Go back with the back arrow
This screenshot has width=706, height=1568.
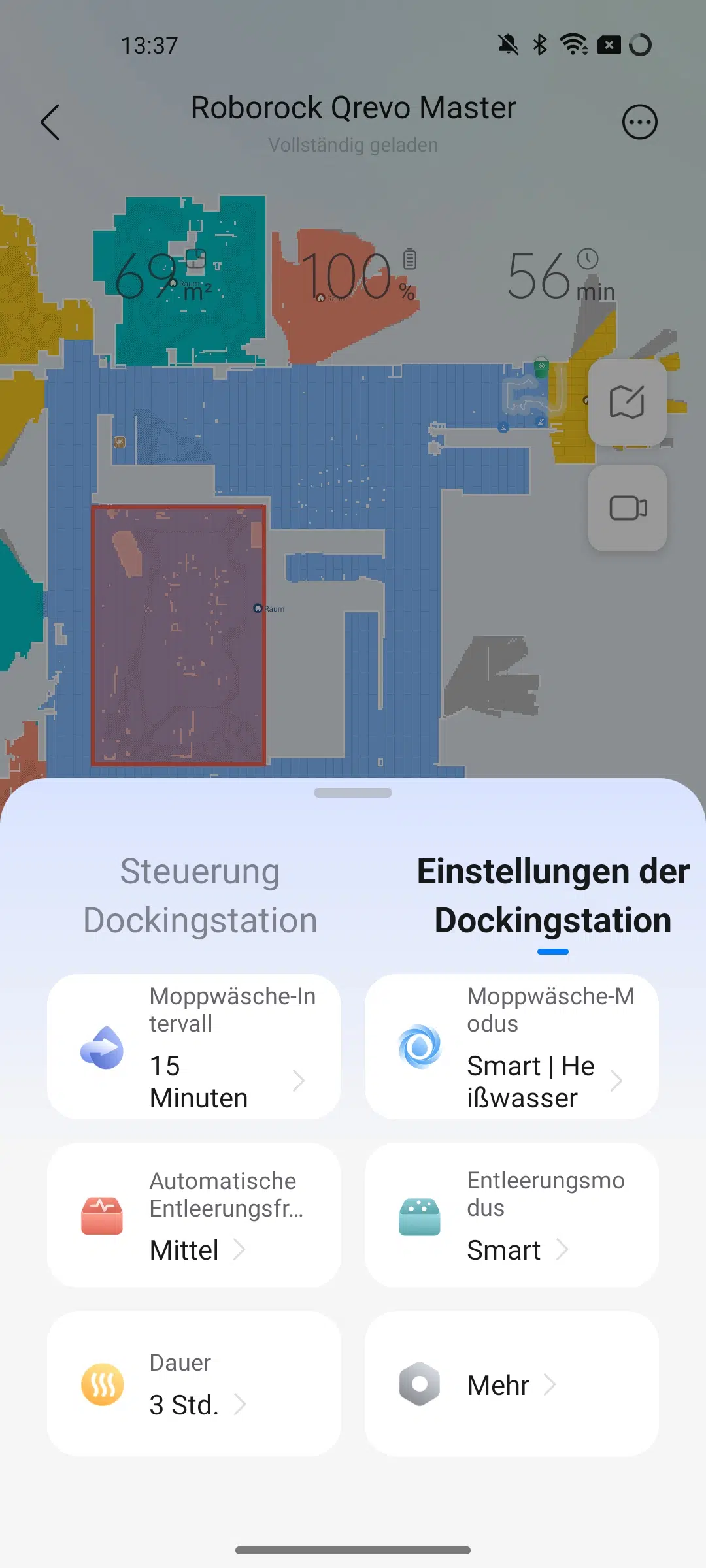(50, 122)
